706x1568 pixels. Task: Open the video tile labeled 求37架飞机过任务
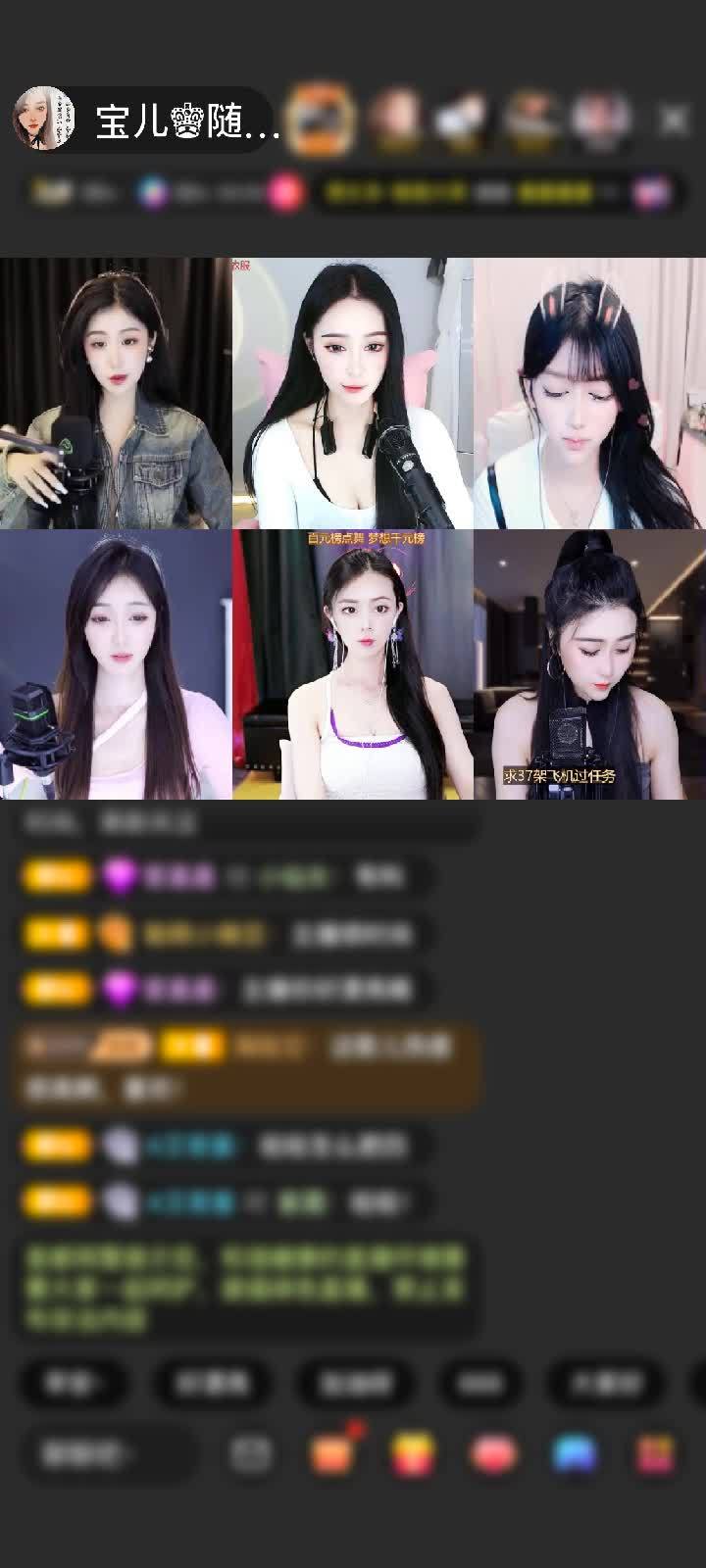pos(589,664)
